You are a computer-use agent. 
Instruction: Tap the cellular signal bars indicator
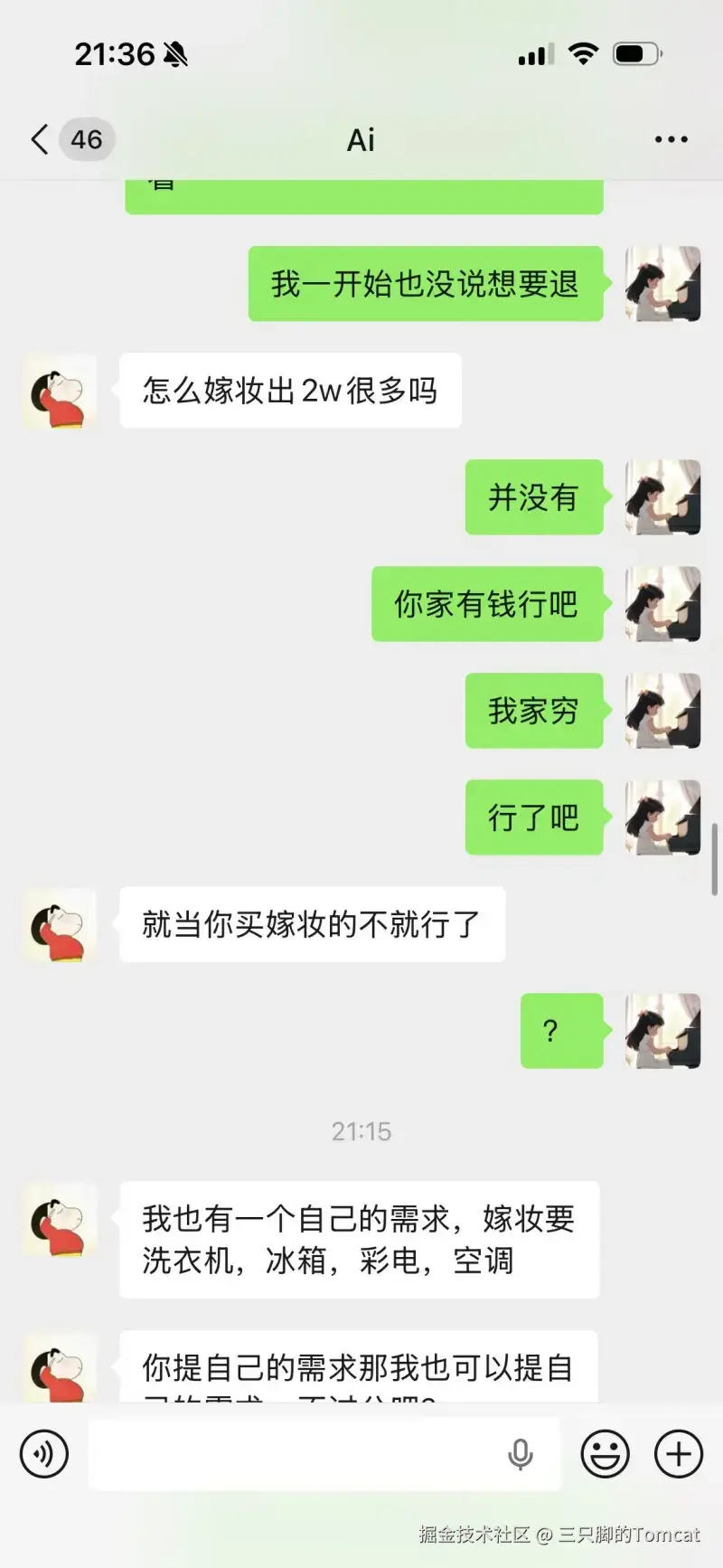point(535,53)
